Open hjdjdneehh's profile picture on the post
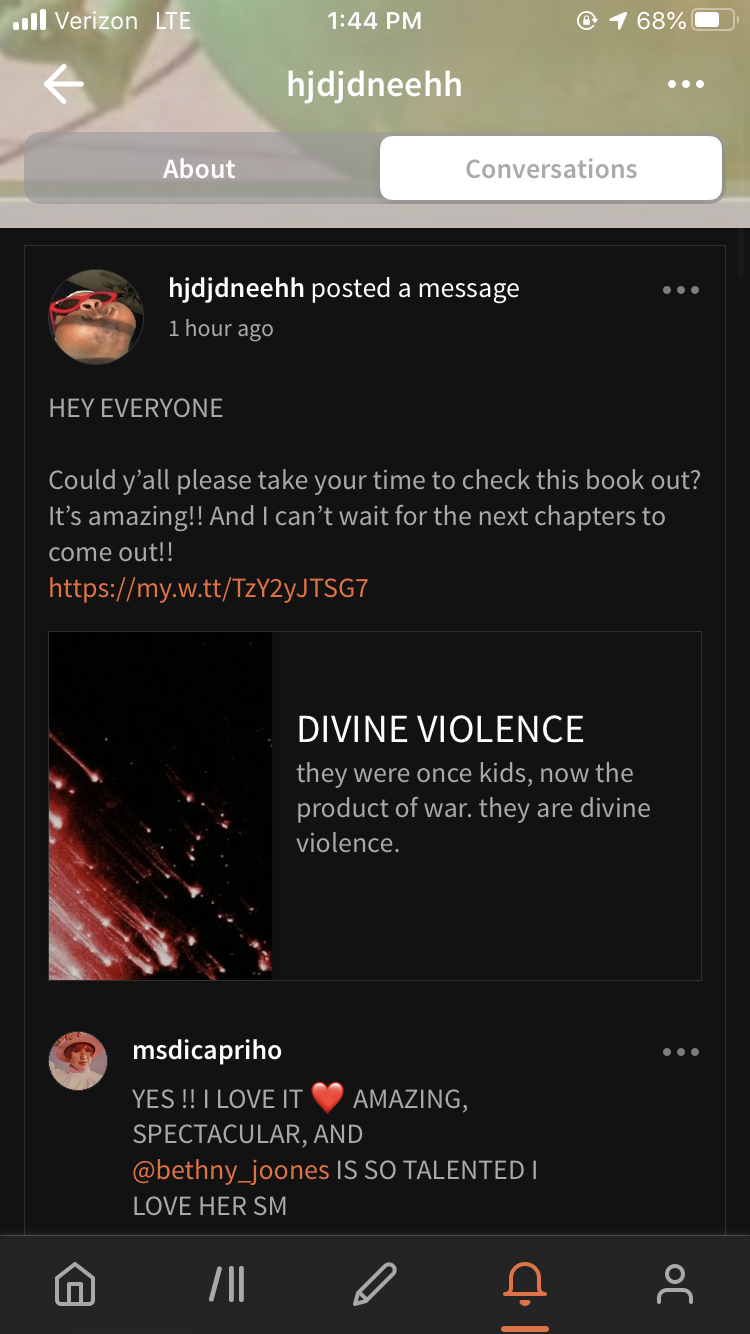 coord(96,316)
